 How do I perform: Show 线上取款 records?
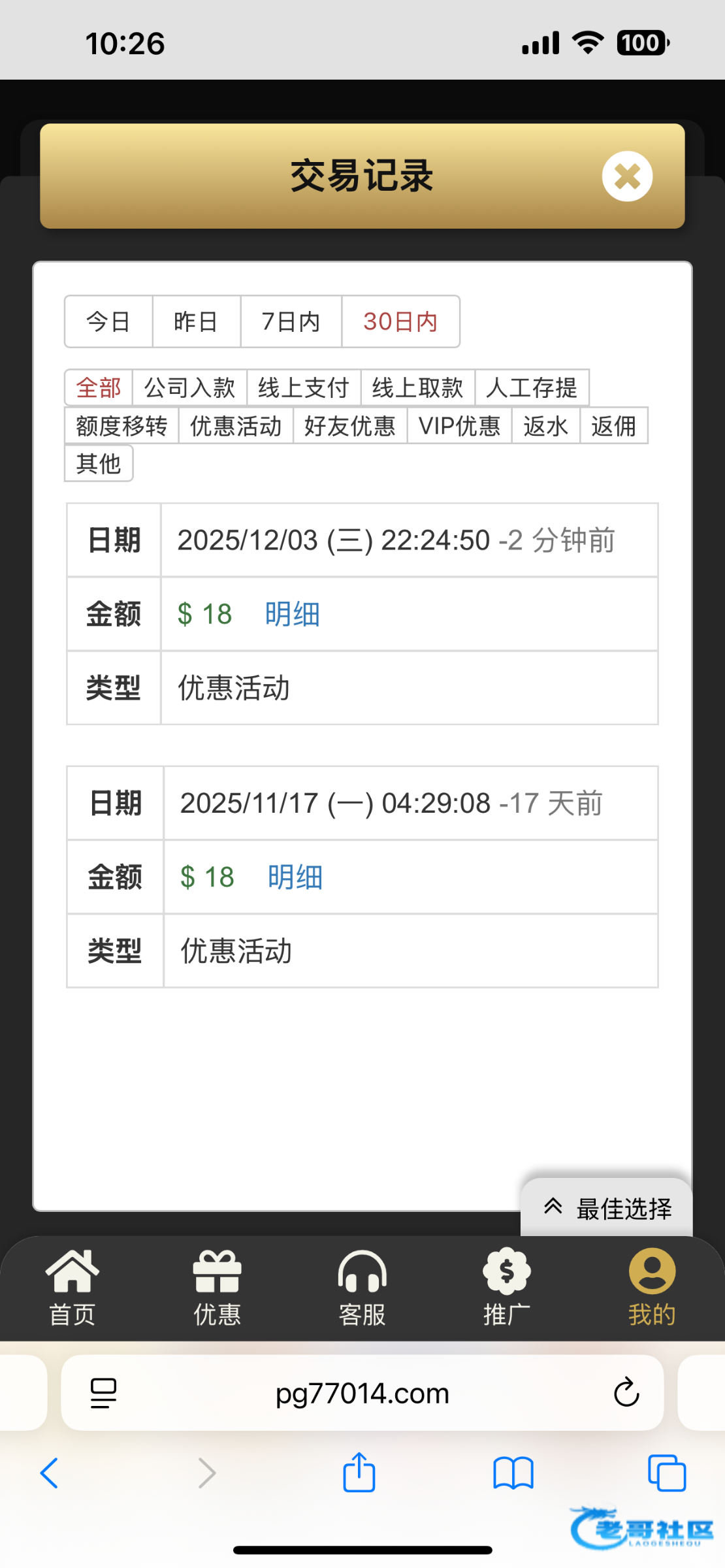(x=418, y=387)
